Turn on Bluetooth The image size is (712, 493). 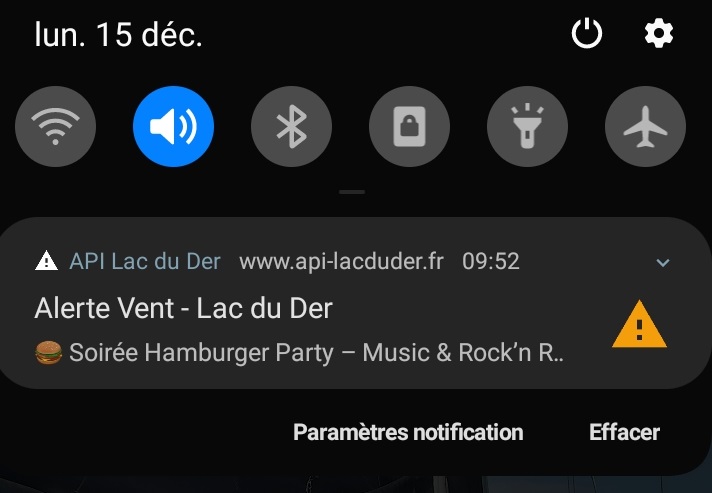tap(291, 127)
